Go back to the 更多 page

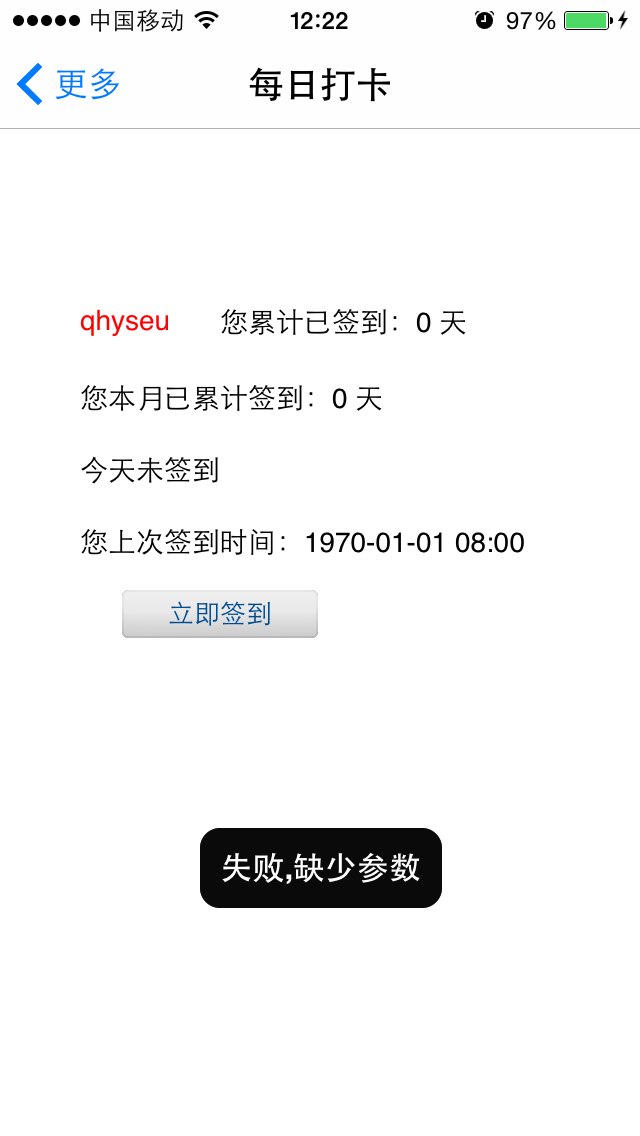point(68,84)
